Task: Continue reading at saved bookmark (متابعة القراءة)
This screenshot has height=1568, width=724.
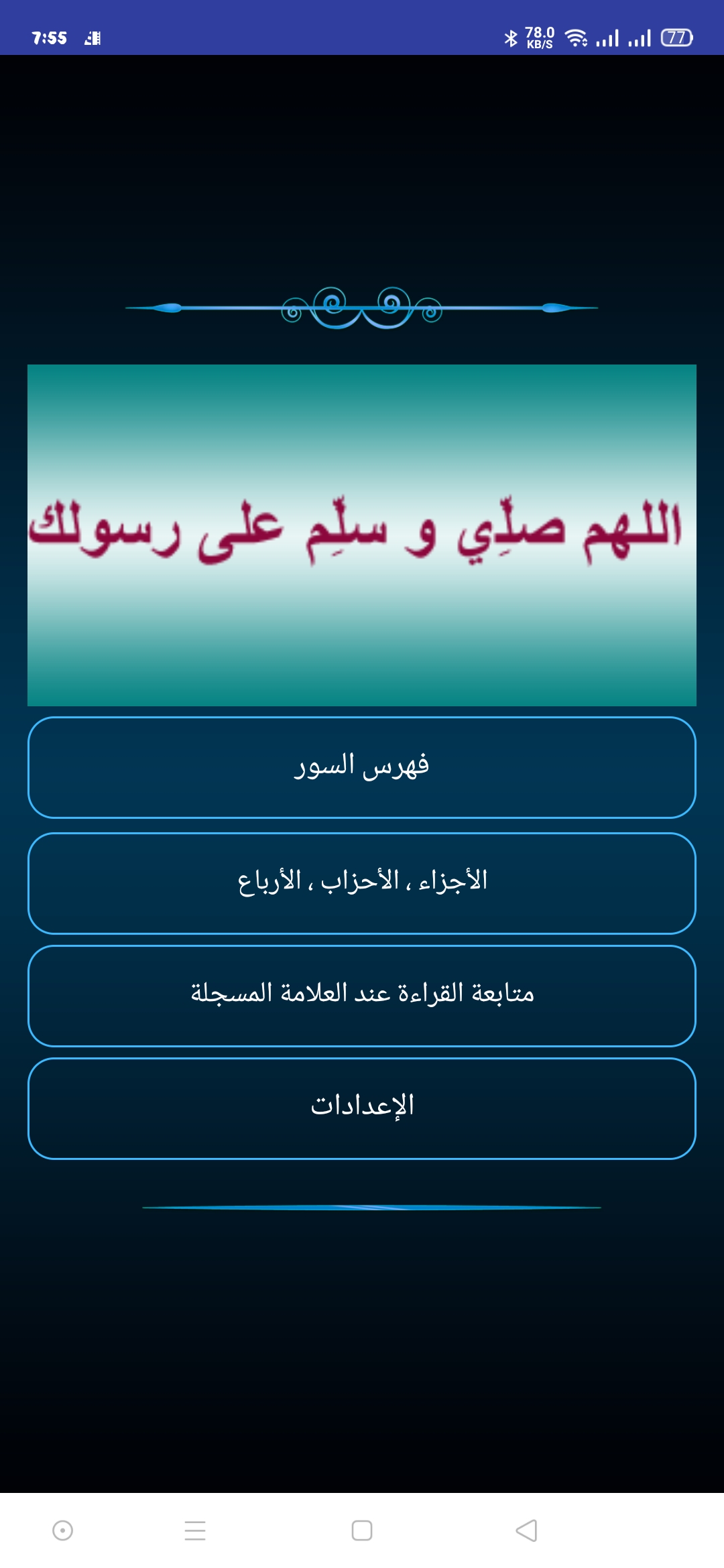Action: (x=362, y=995)
